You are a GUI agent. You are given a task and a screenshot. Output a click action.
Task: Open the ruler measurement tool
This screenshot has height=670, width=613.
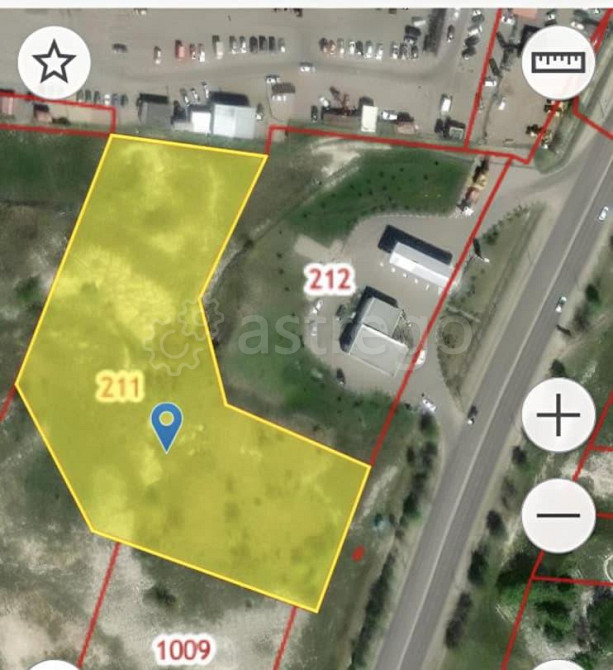[x=558, y=62]
